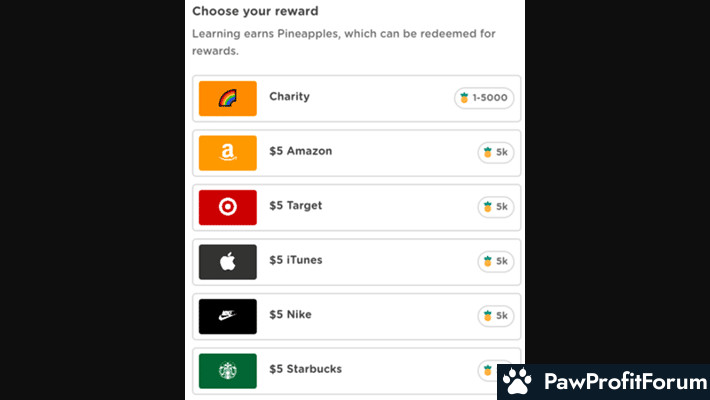Open the $5 iTunes reward

(355, 261)
